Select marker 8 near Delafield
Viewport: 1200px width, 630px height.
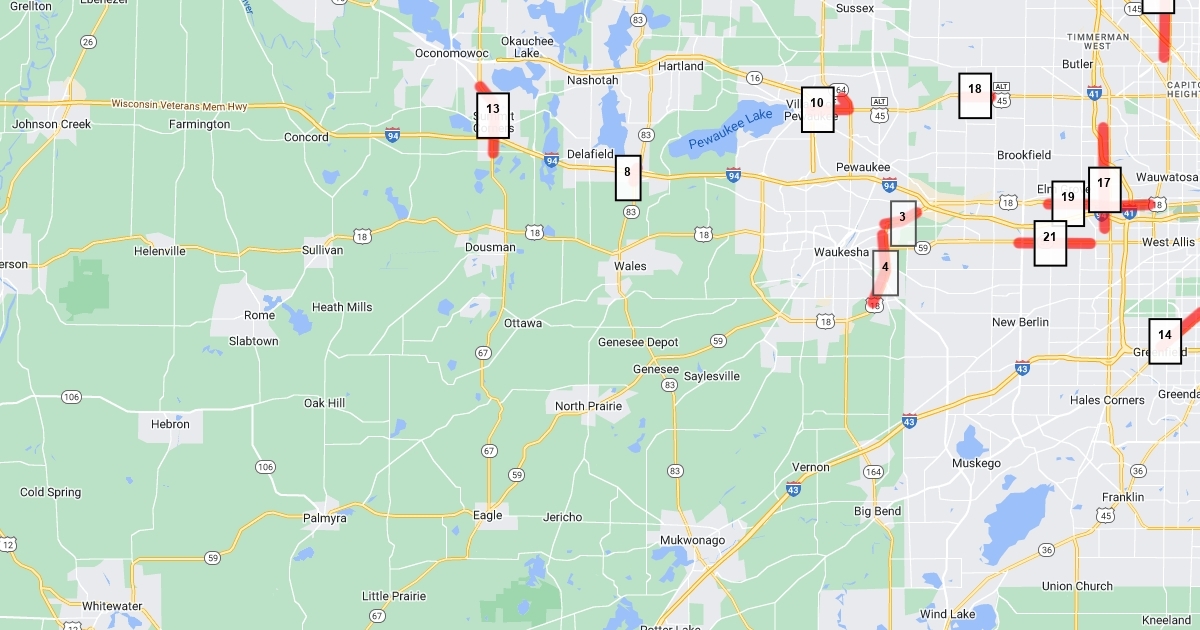628,178
